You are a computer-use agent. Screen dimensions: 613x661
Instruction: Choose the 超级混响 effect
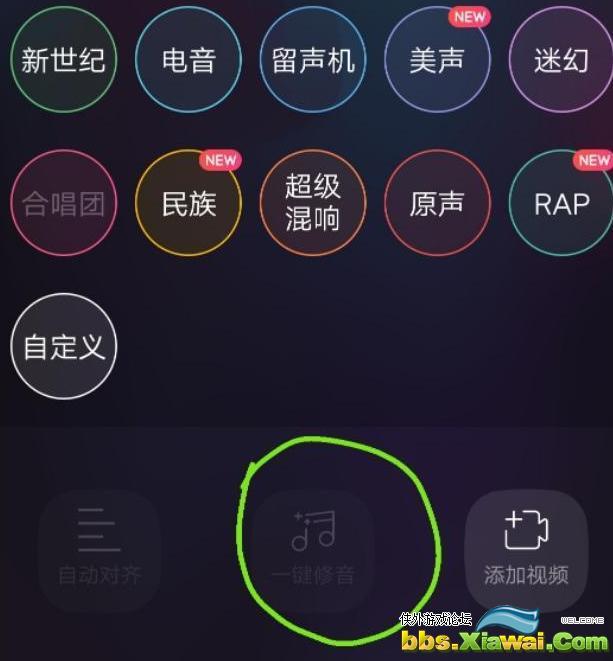pyautogui.click(x=313, y=204)
